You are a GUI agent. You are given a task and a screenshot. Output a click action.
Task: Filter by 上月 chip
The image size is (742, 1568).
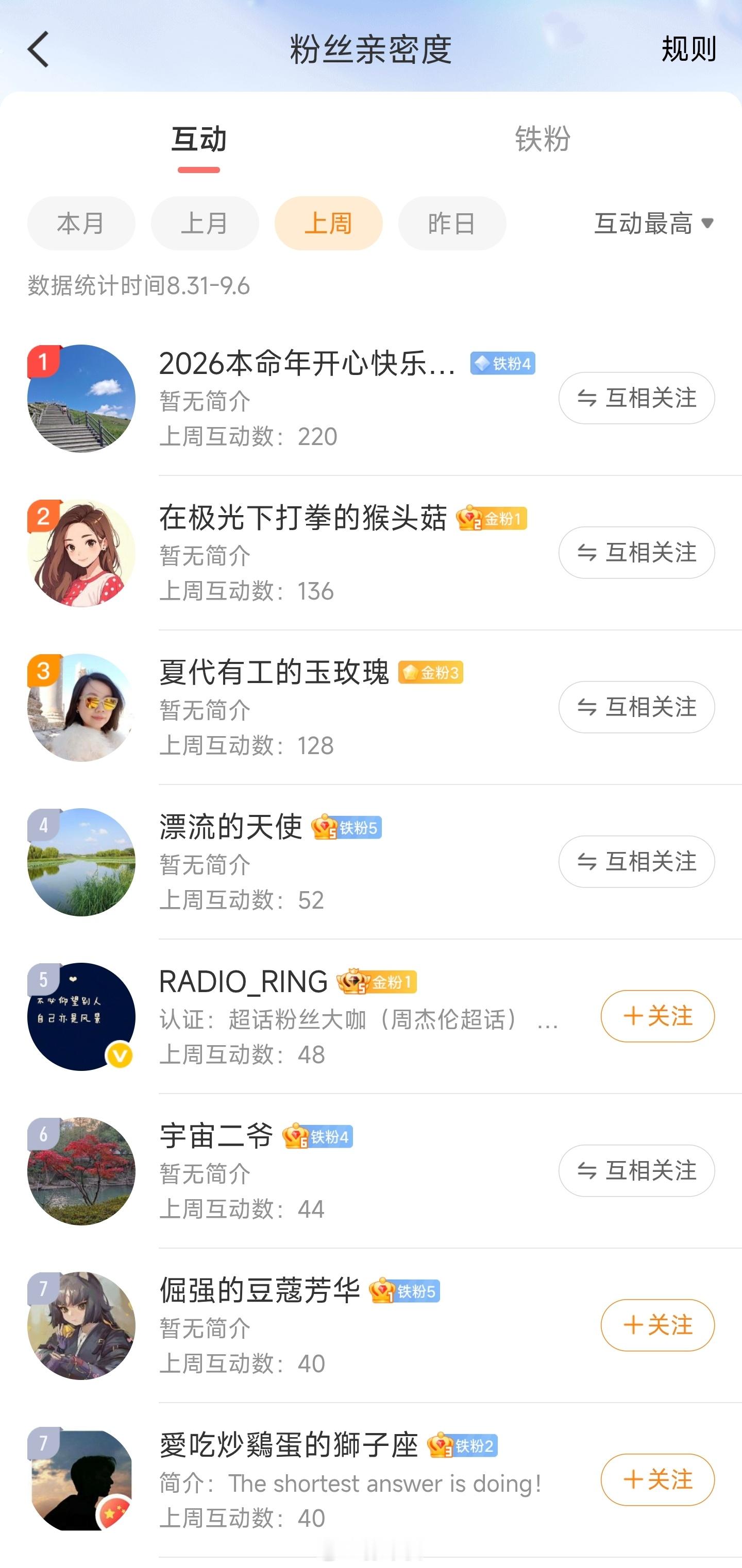click(205, 224)
